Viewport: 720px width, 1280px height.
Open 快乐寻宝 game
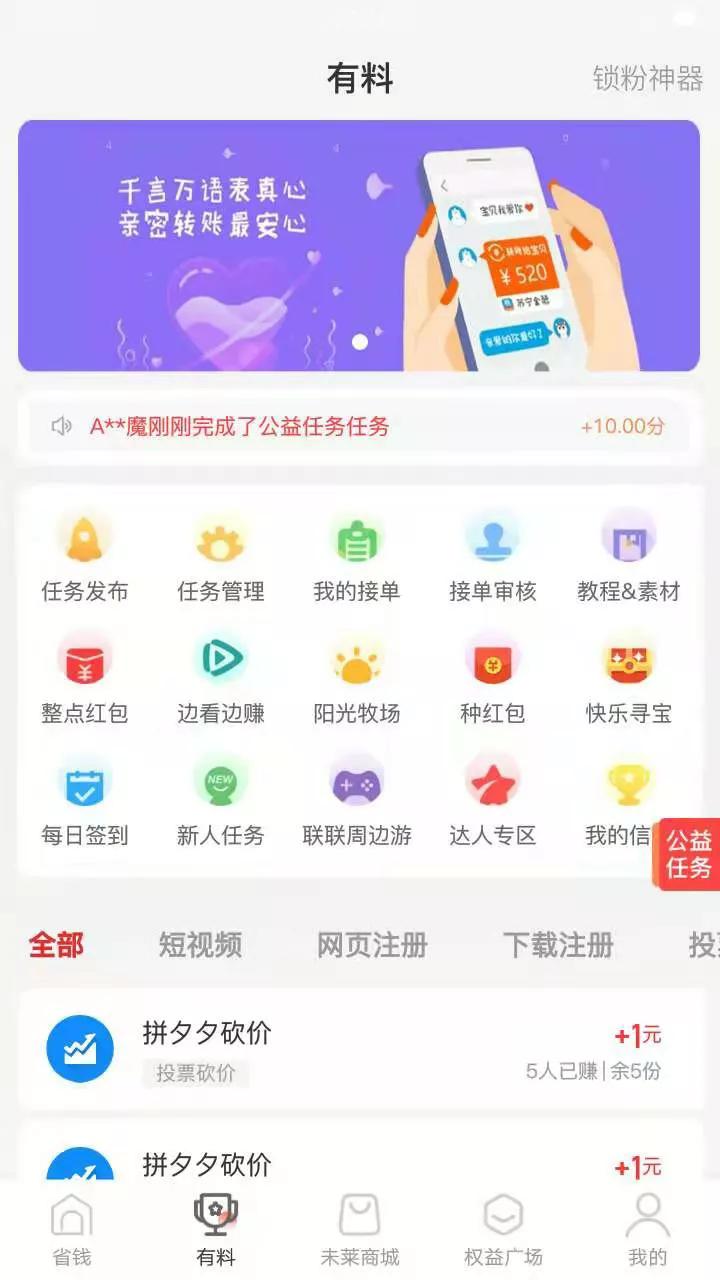629,678
